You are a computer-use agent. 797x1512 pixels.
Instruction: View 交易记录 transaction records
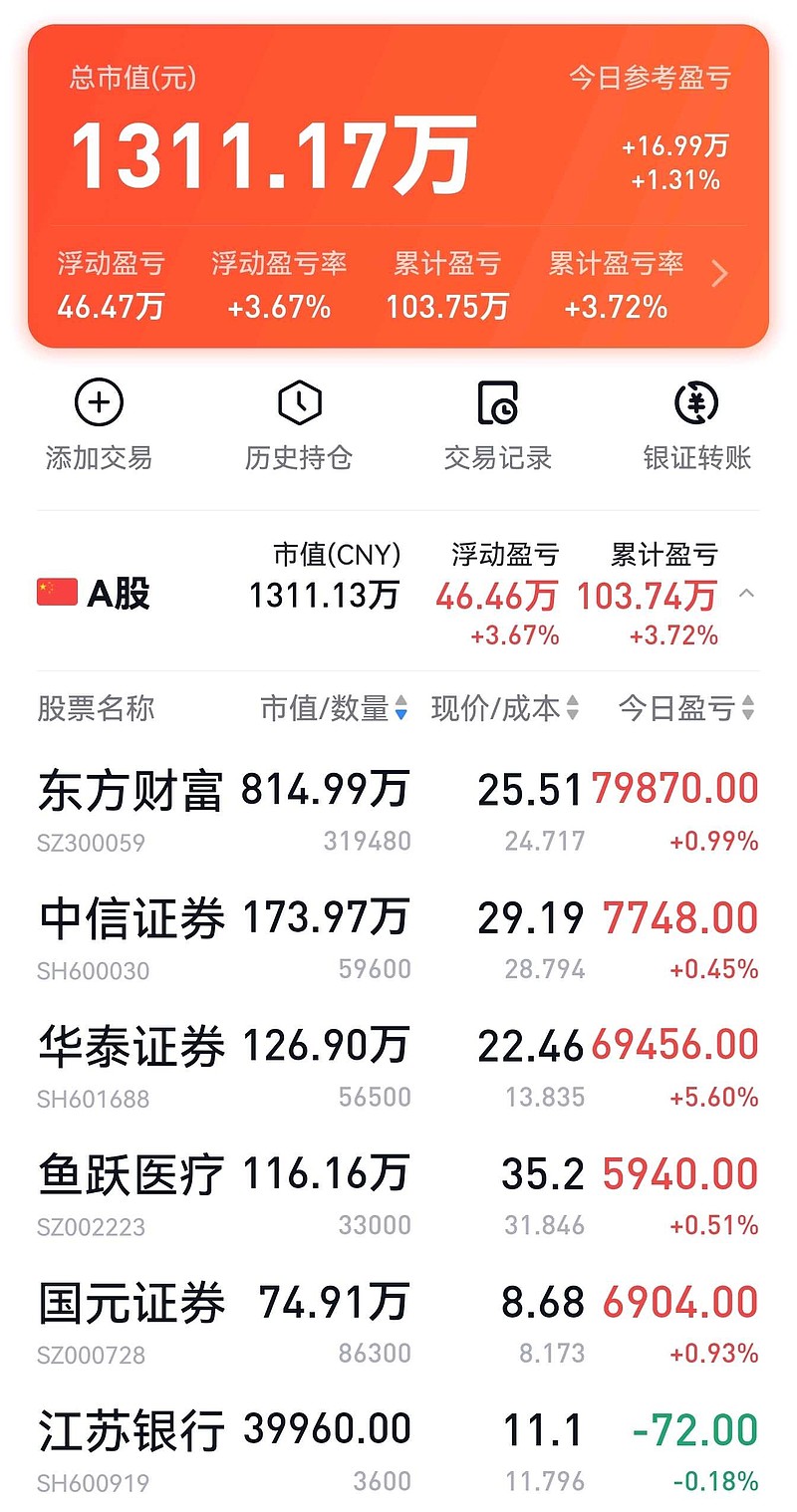coord(497,425)
